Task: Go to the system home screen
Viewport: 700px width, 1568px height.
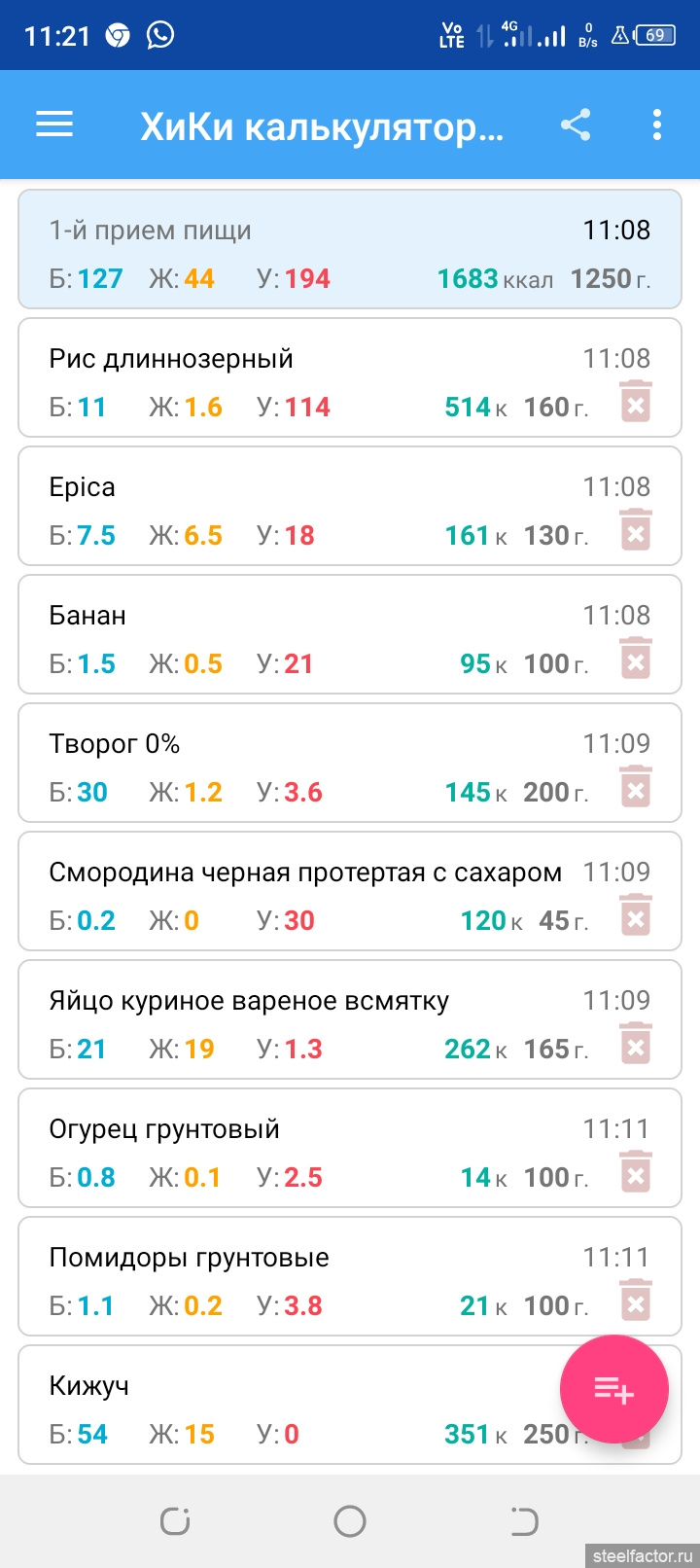Action: point(350,1520)
